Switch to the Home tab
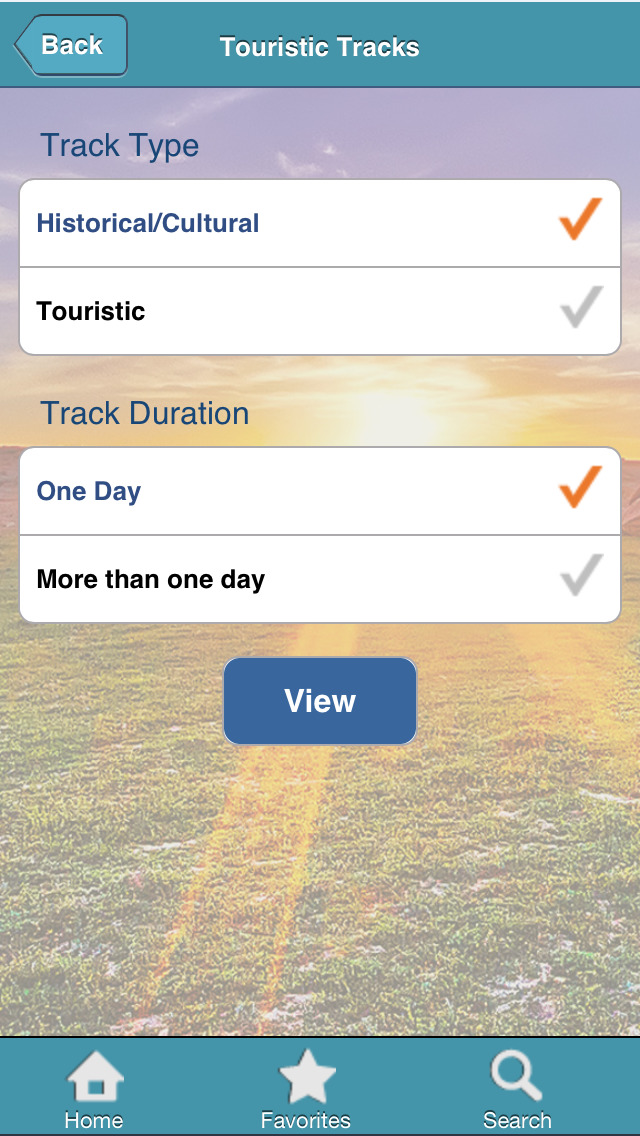Image resolution: width=640 pixels, height=1136 pixels. (x=94, y=1088)
